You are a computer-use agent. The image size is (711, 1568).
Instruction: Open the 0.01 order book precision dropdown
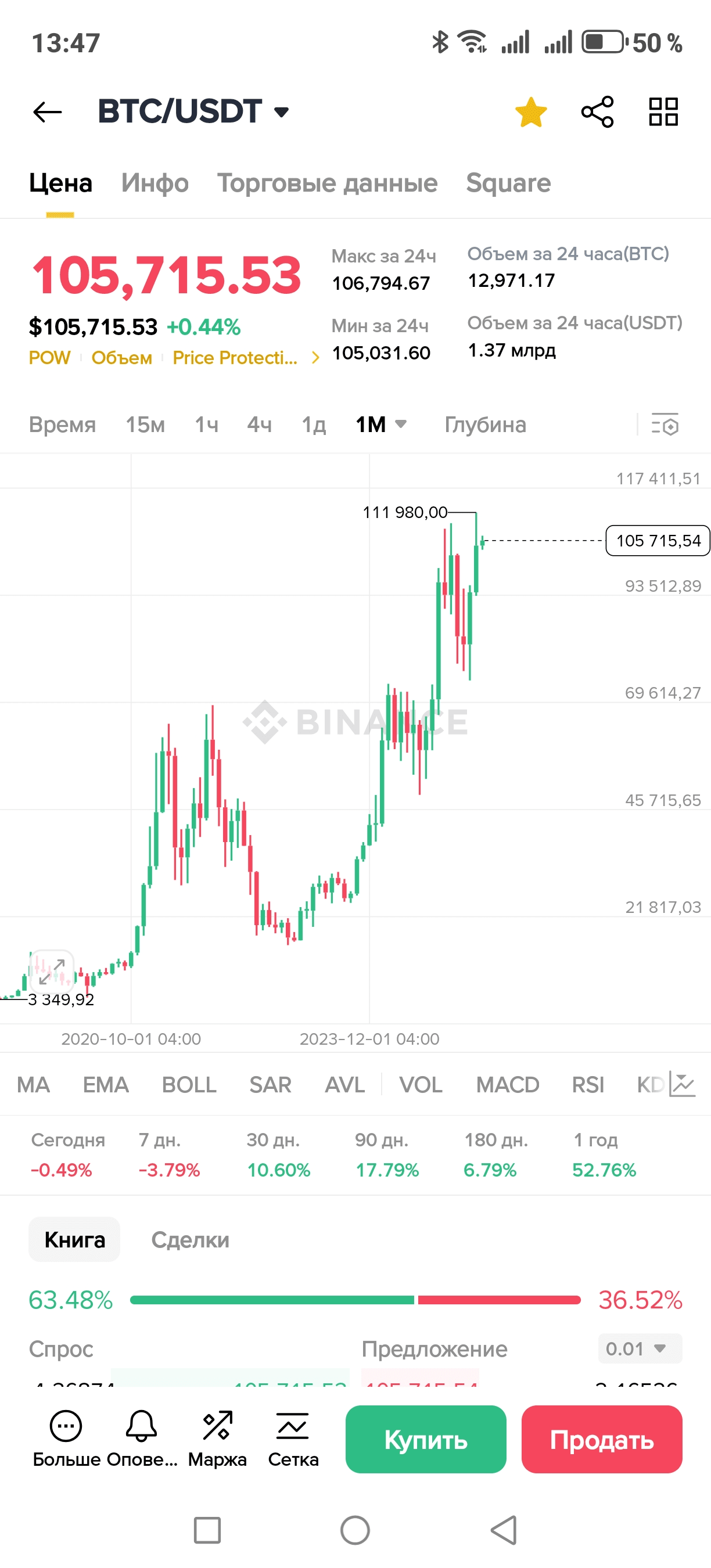(x=640, y=1348)
